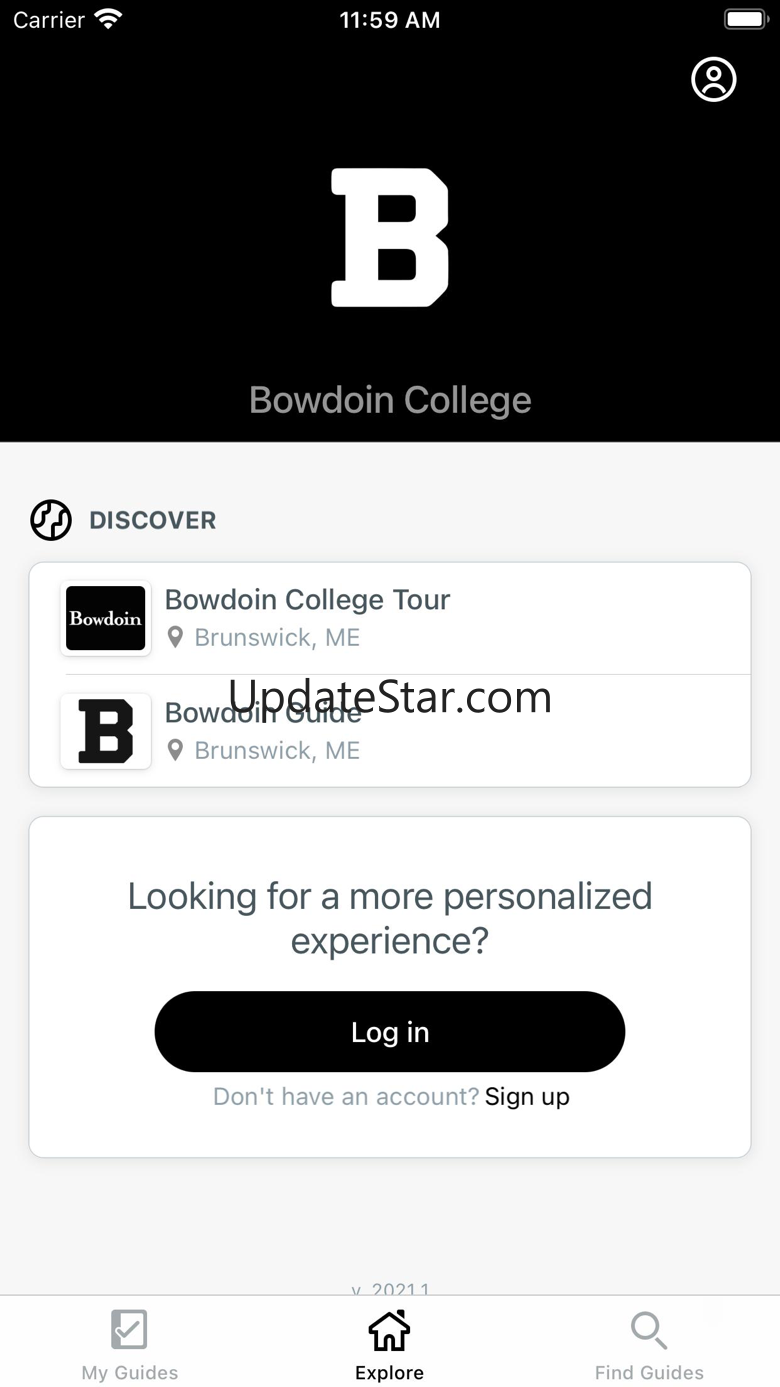Select the Explore tab
Image resolution: width=780 pixels, height=1387 pixels.
pyautogui.click(x=389, y=1344)
